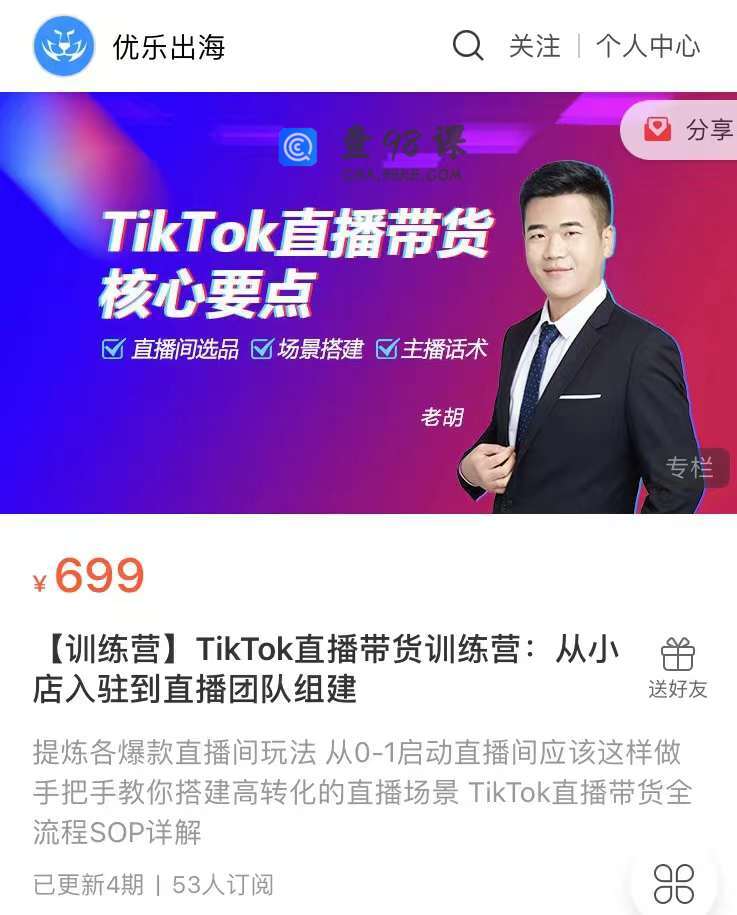Open the 优乐出海 shop avatar

[64, 46]
